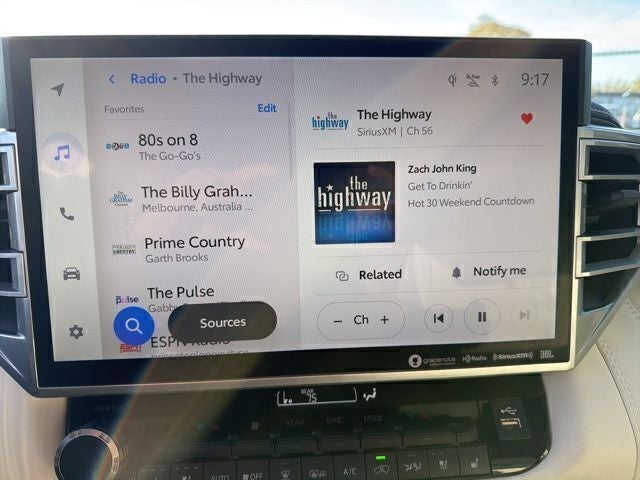Screen dimensions: 640x480
Task: Go up one channel with plus
Action: click(x=384, y=320)
